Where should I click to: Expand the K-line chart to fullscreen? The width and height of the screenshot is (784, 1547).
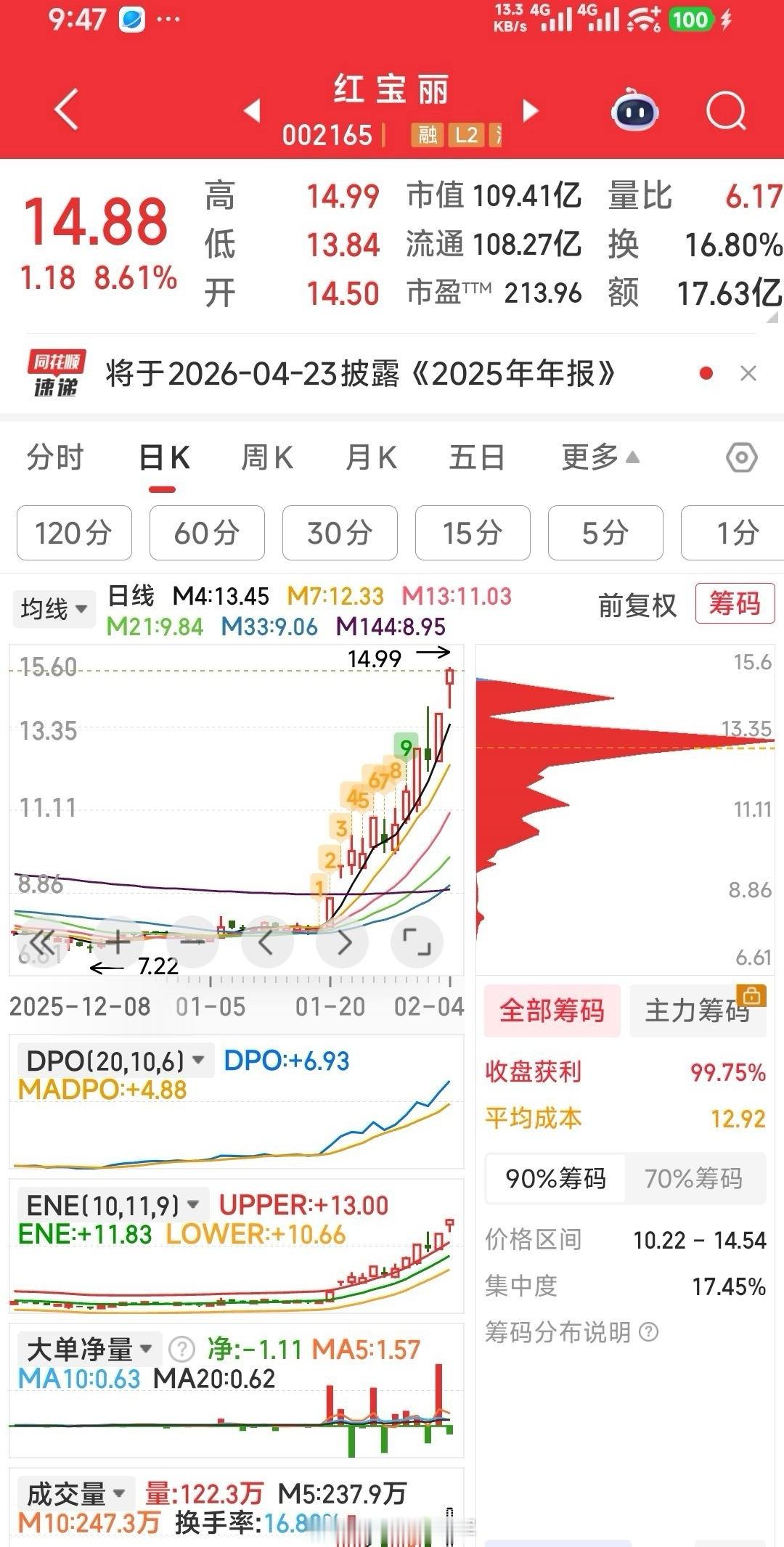[417, 942]
